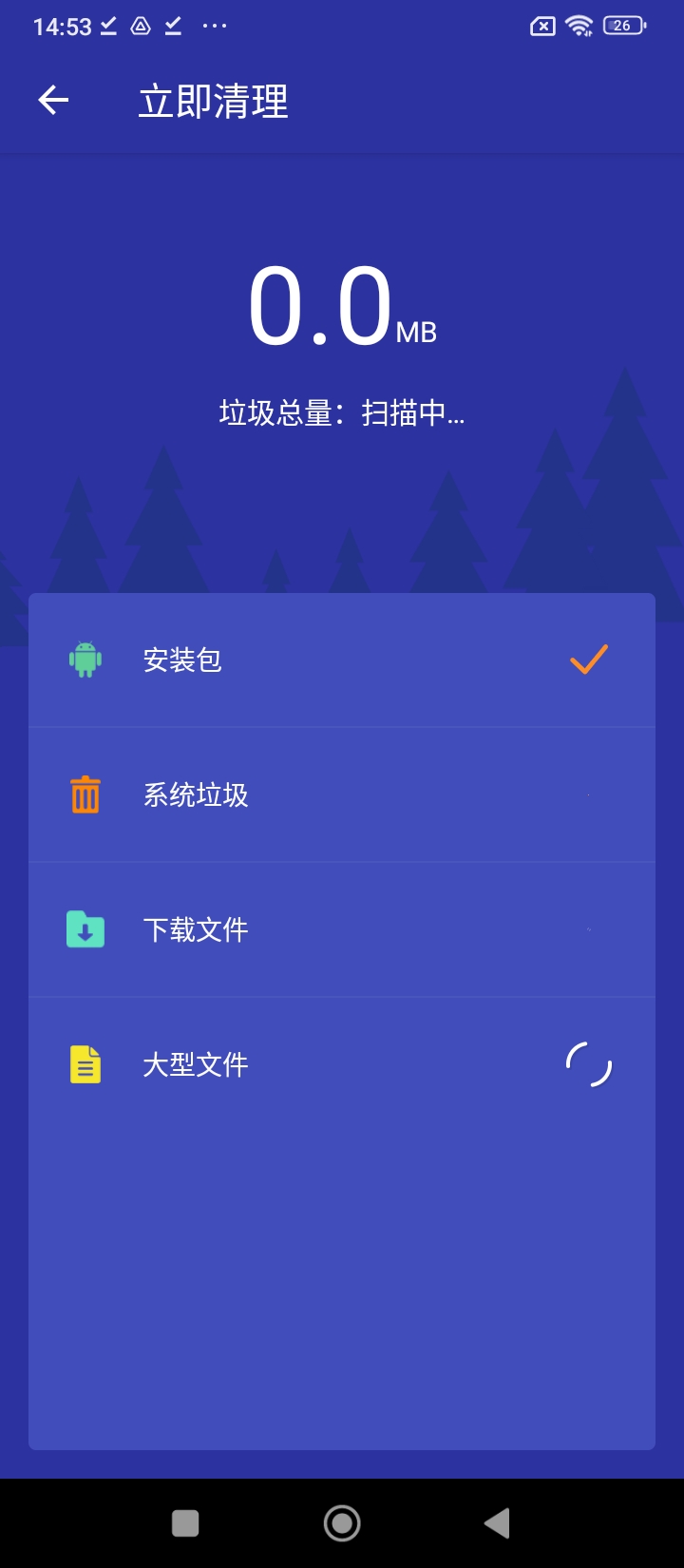Open the 下载文件 row
This screenshot has width=684, height=1568.
(342, 930)
